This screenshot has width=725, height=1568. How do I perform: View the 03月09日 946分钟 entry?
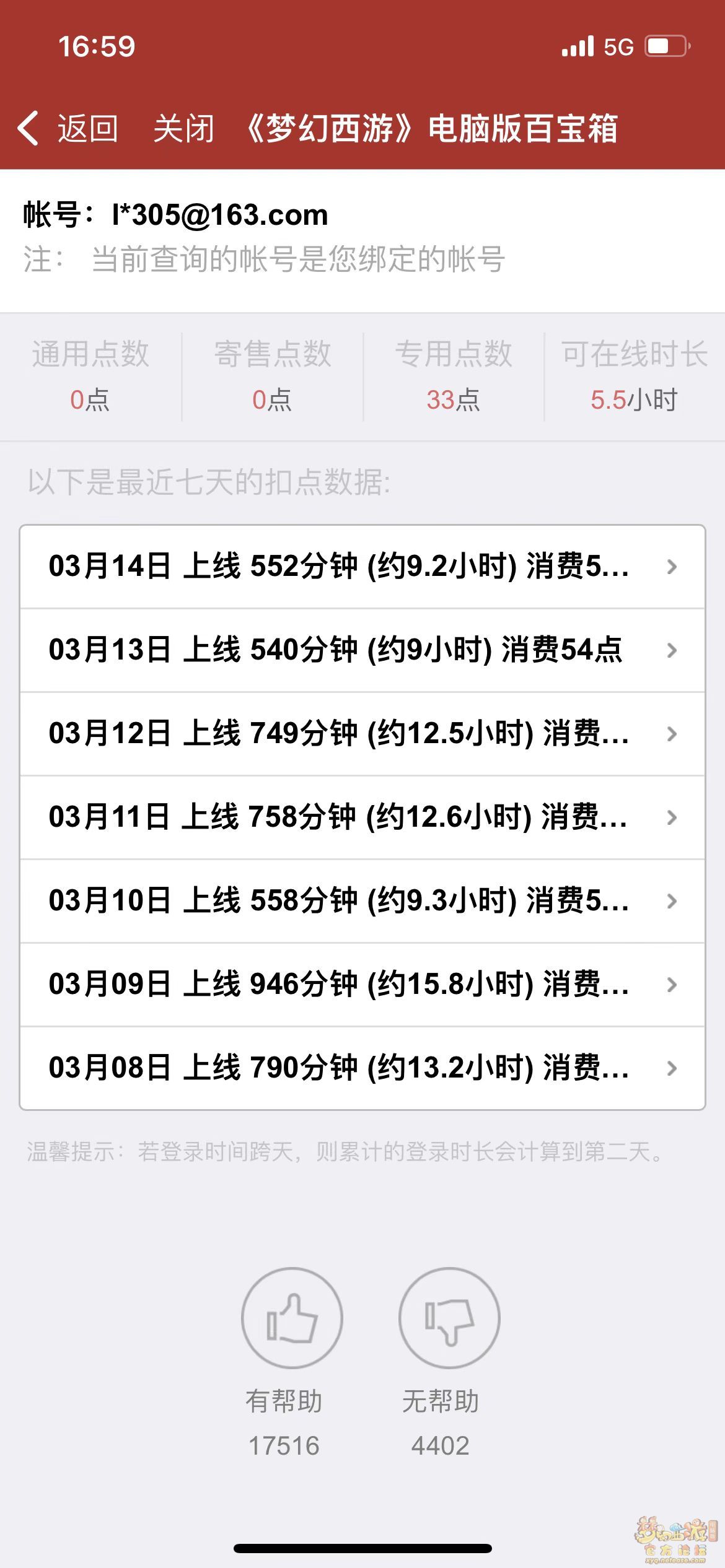[x=362, y=985]
